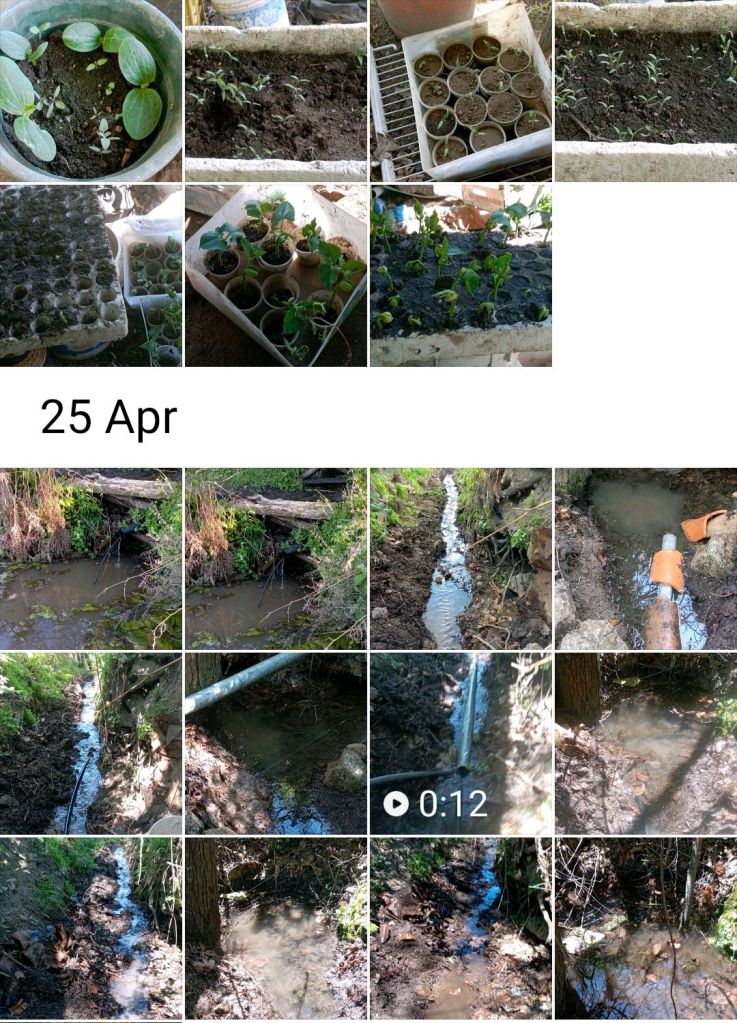Open the 0:12 video thumbnail
Image resolution: width=737 pixels, height=1023 pixels.
tap(460, 744)
